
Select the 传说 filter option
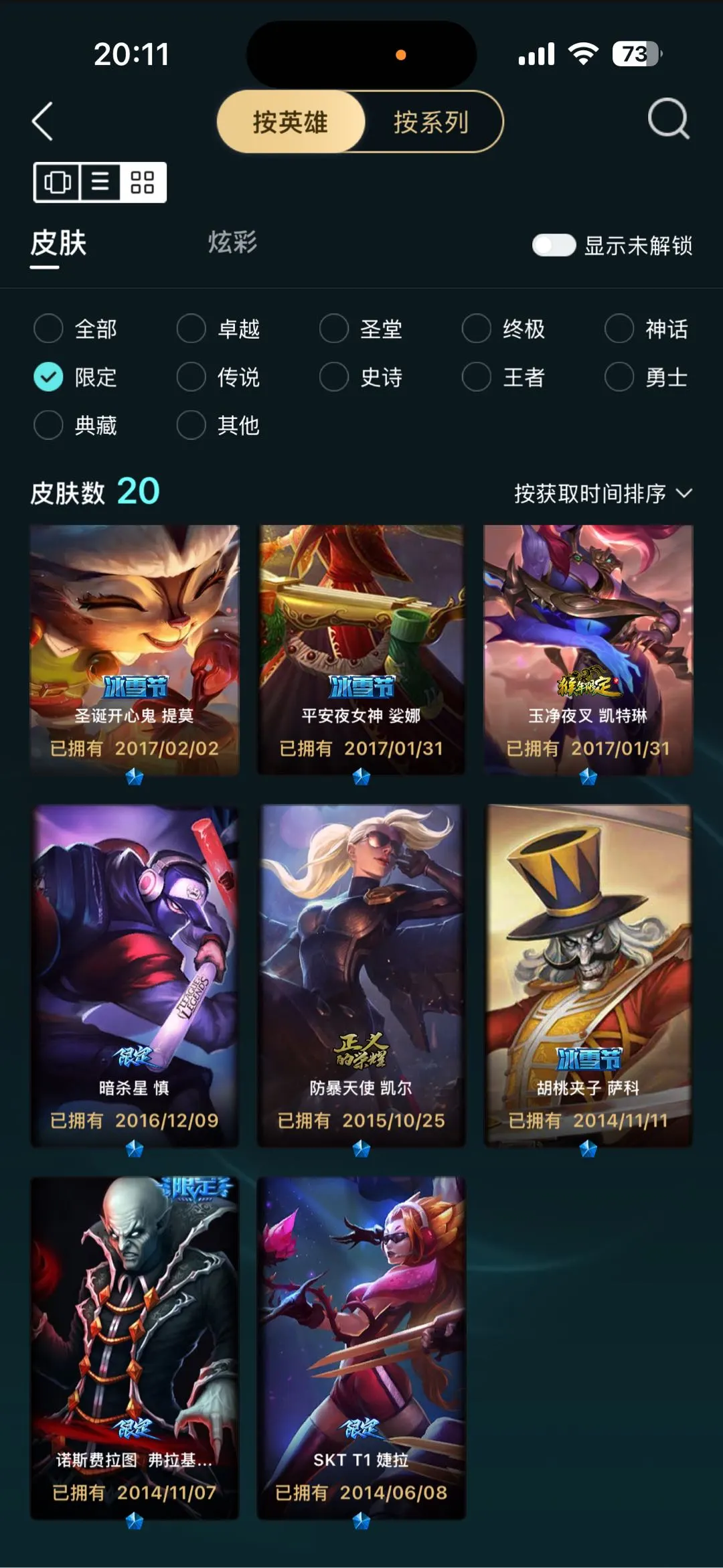point(218,377)
